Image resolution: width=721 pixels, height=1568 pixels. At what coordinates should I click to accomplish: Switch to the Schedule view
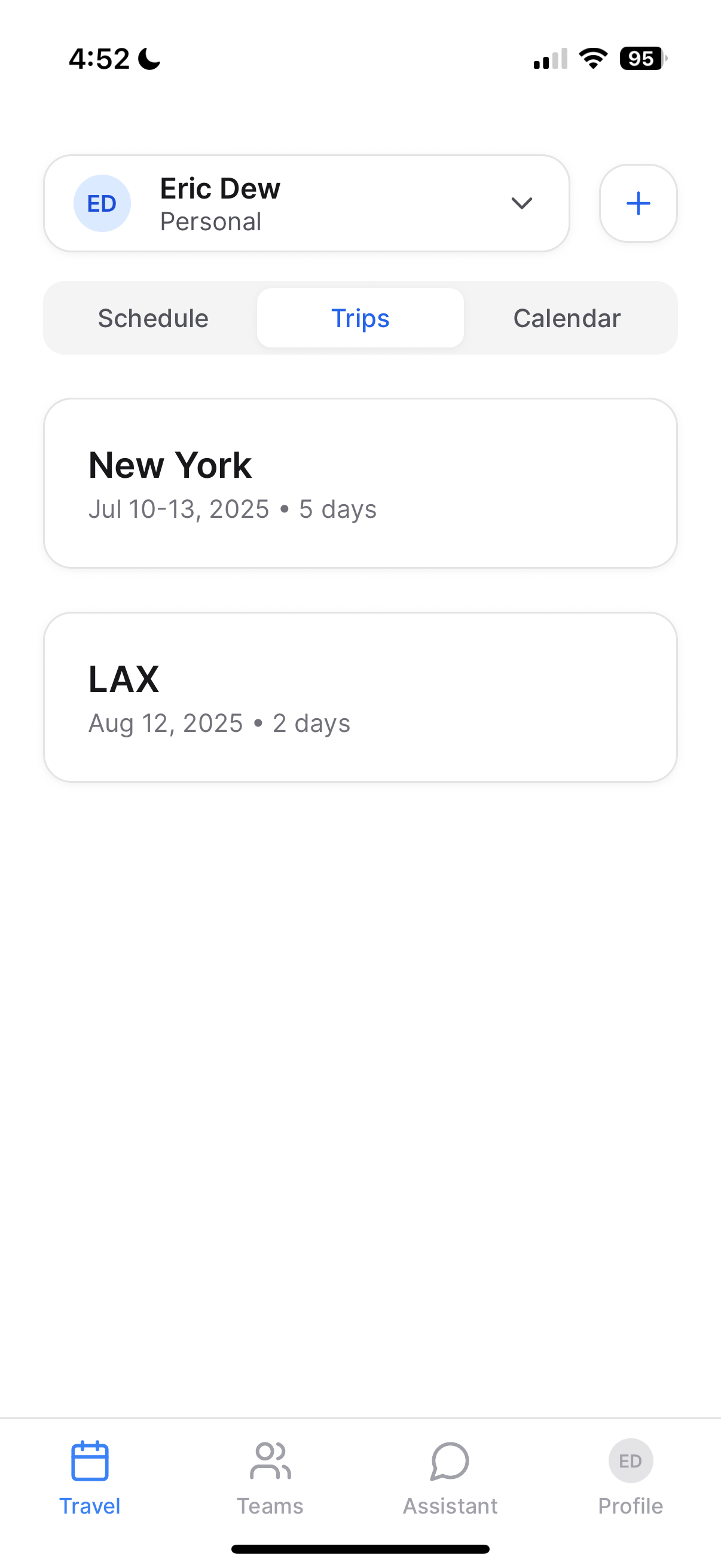point(153,318)
